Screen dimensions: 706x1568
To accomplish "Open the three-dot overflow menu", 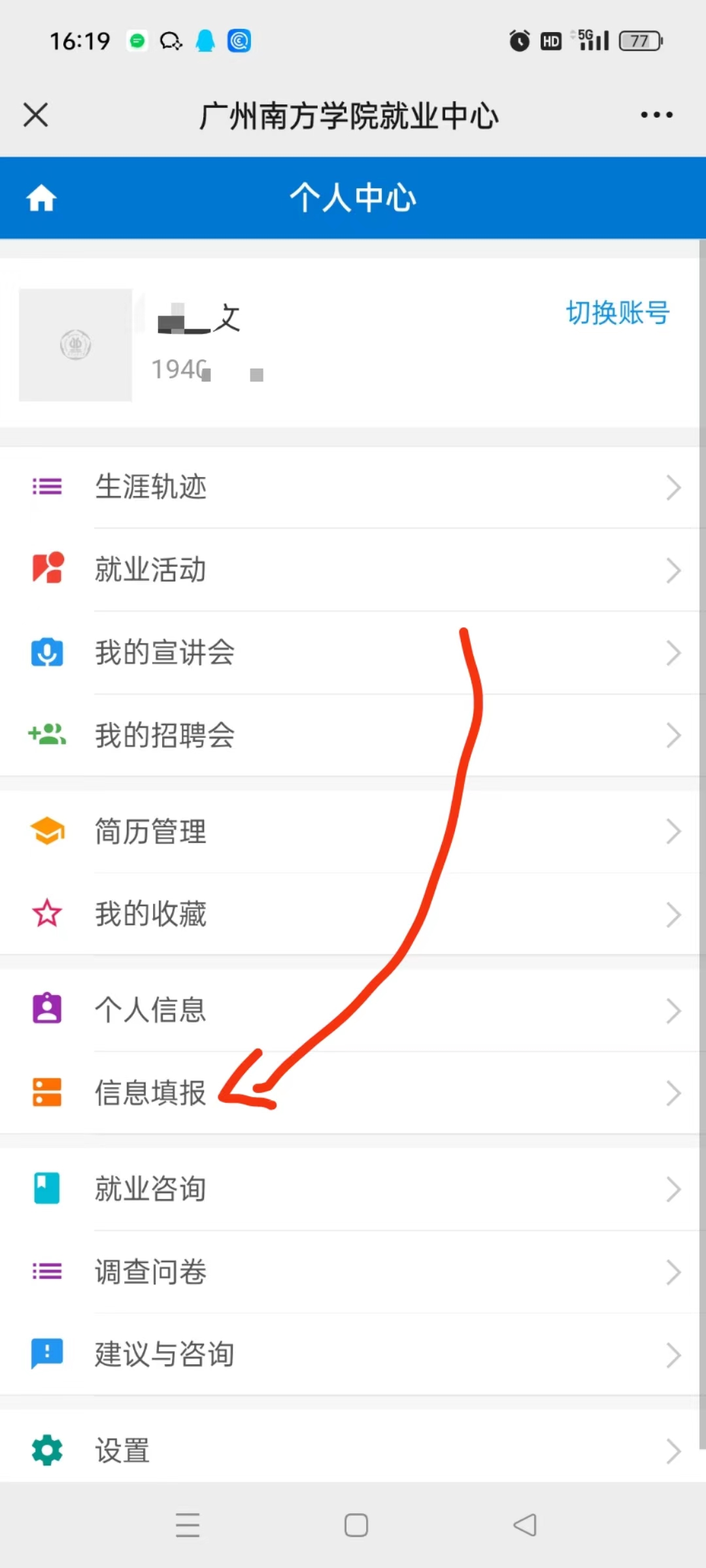I will [x=656, y=115].
